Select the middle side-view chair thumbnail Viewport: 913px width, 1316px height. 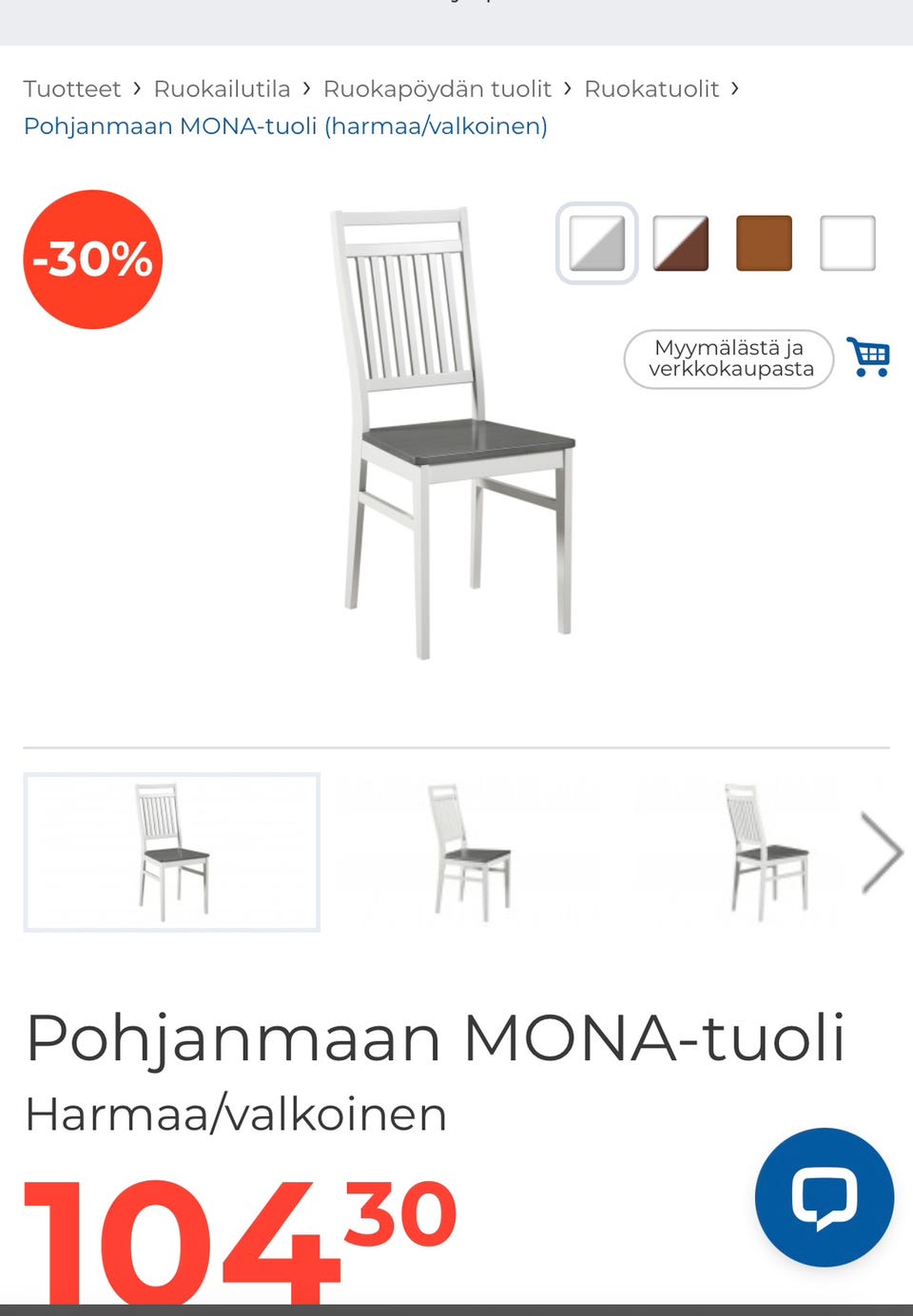pos(473,852)
